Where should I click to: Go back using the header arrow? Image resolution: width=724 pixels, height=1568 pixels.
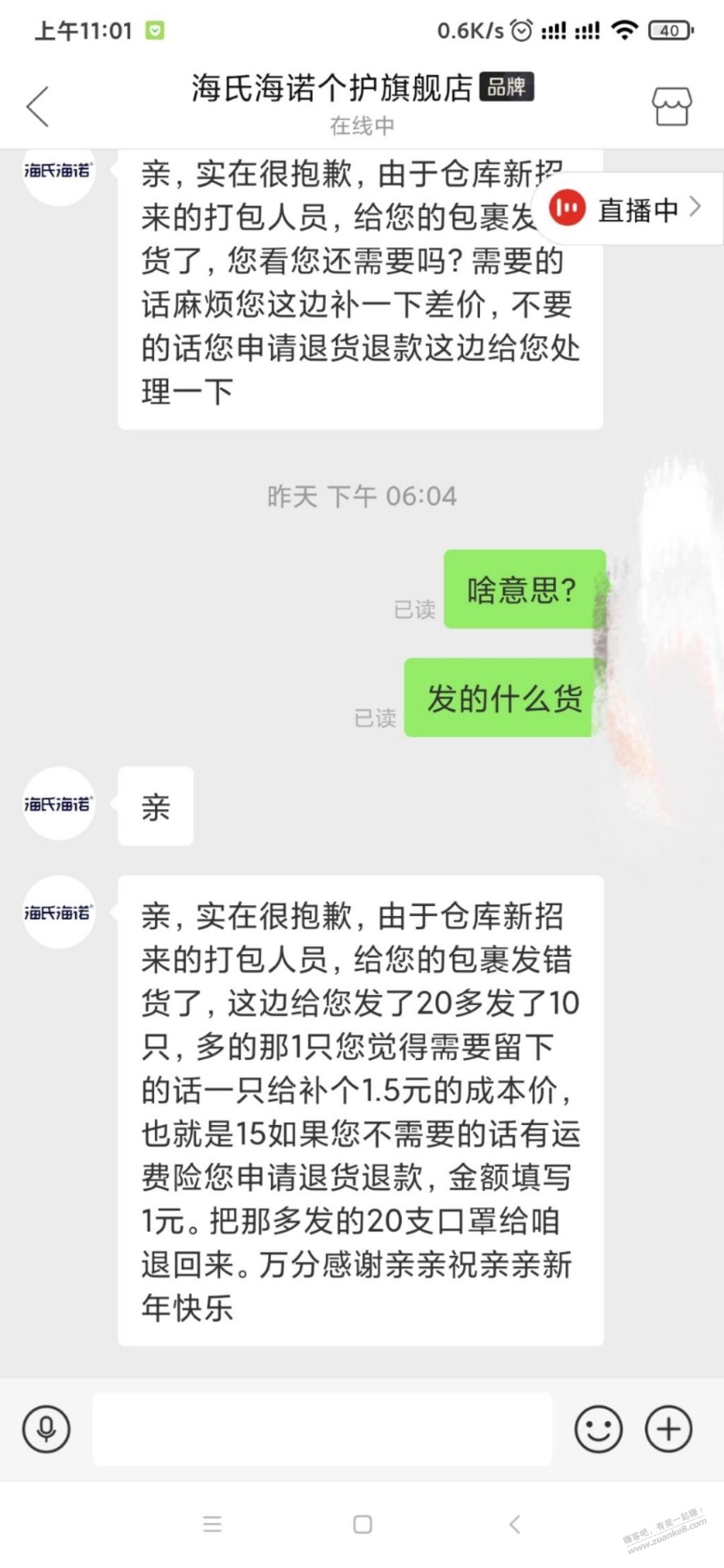coord(38,107)
